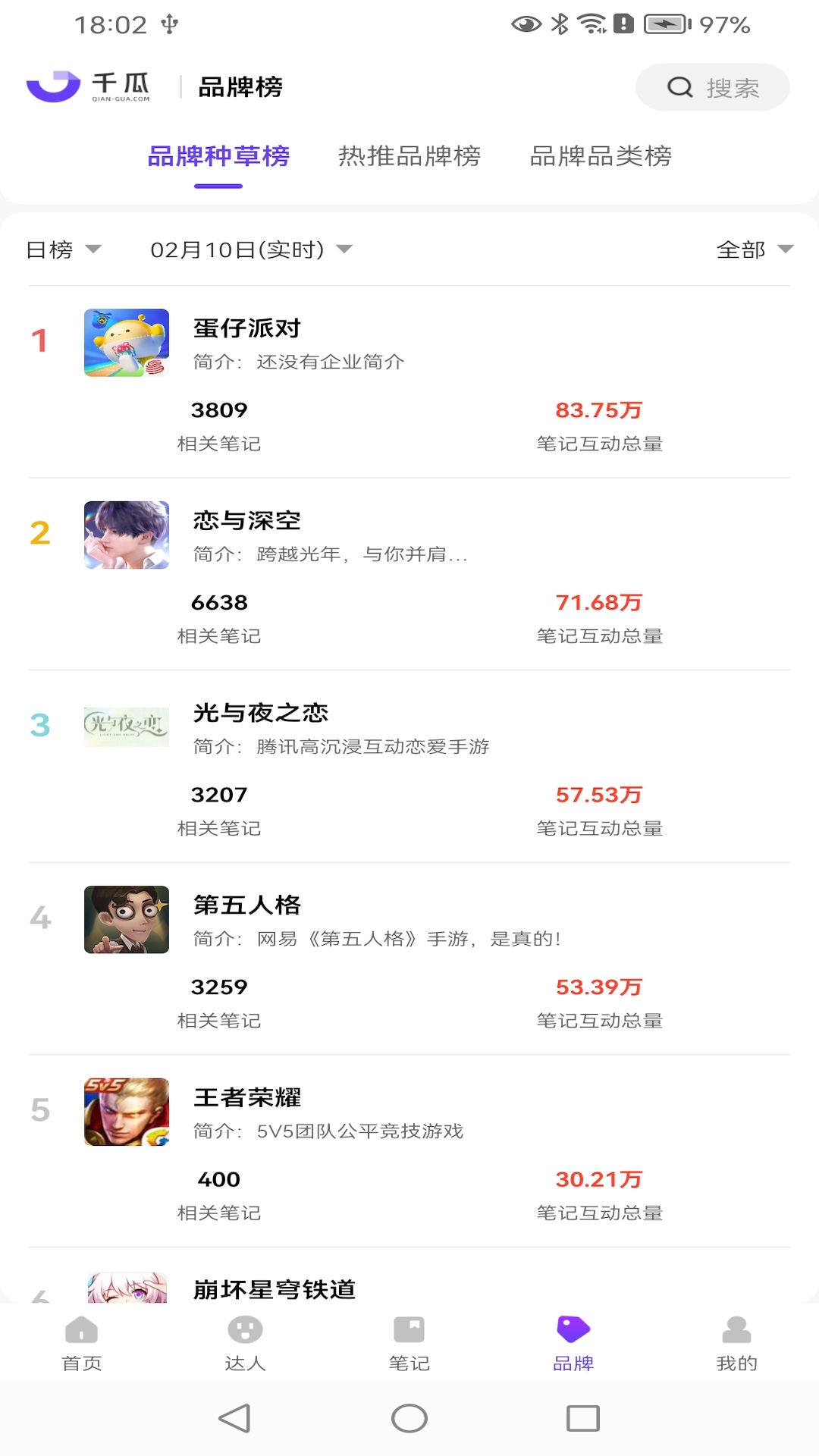
Task: Switch to 达人 bottom navigation section
Action: point(245,1346)
